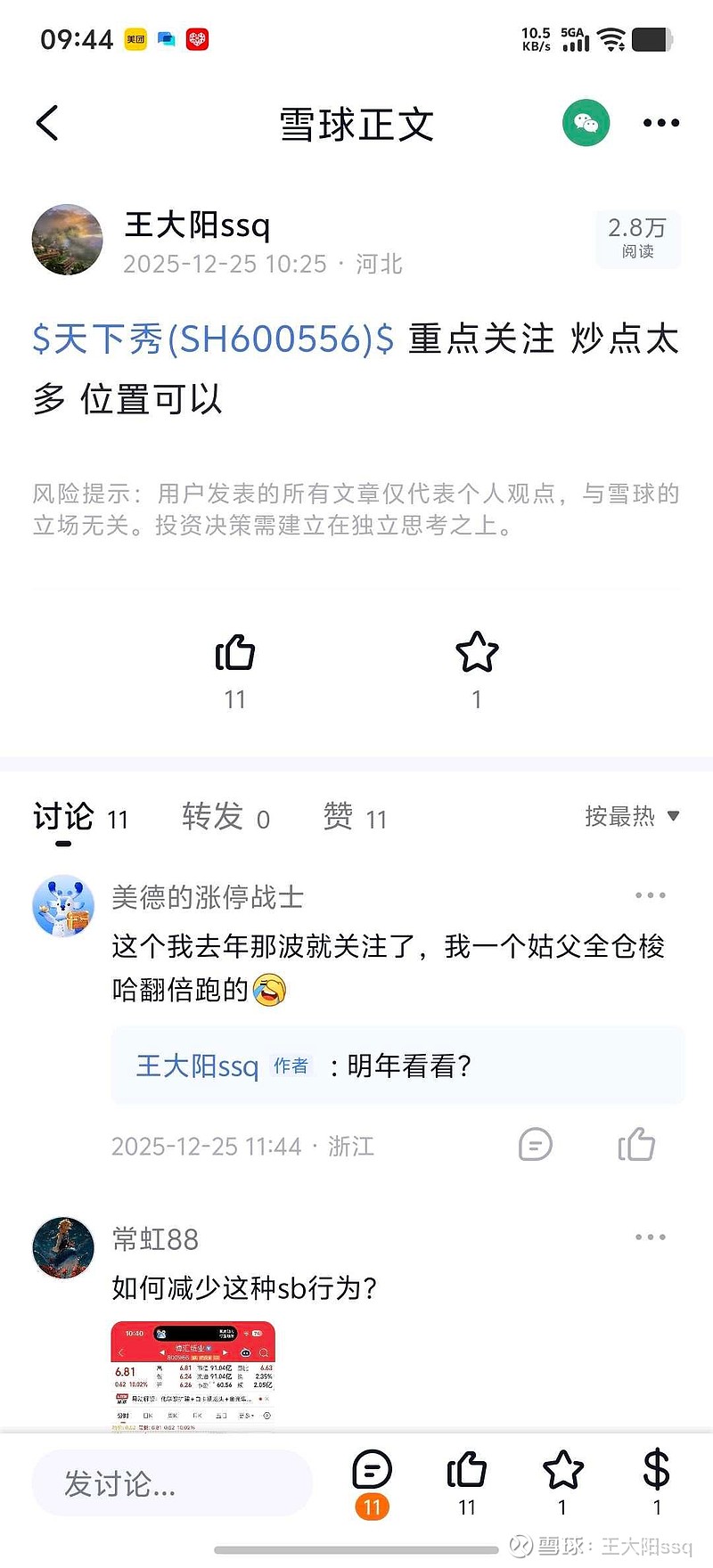Like the author's reply with thumb icon
713x1568 pixels.
[638, 1146]
